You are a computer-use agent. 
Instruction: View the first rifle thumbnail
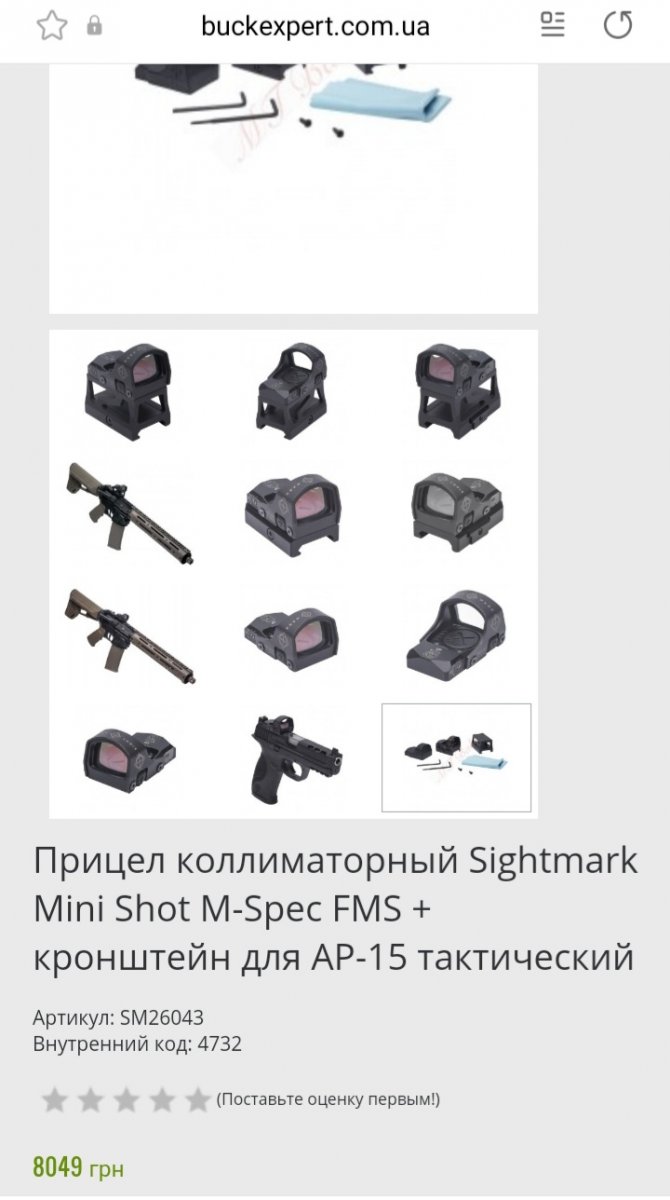coord(129,512)
